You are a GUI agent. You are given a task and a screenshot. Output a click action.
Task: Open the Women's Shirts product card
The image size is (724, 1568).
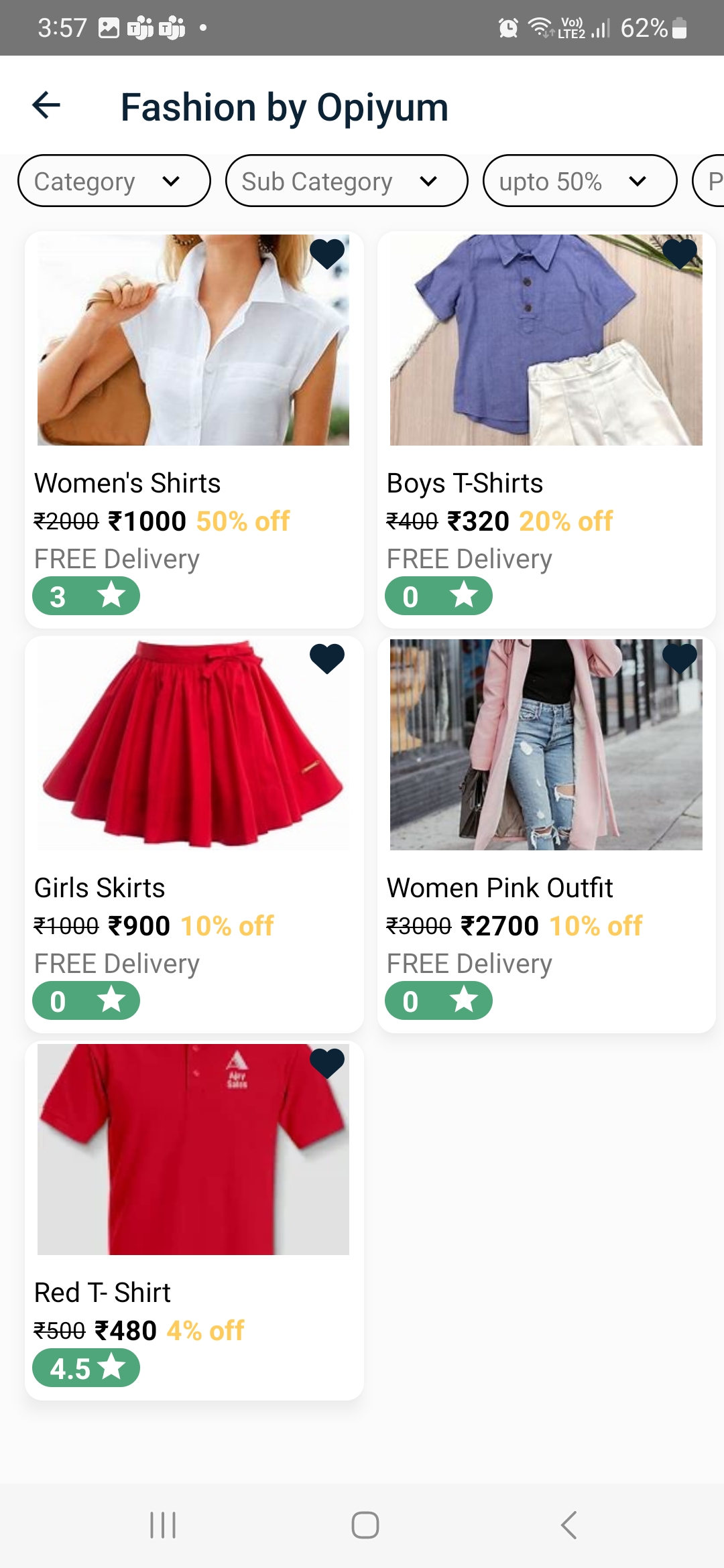[194, 430]
